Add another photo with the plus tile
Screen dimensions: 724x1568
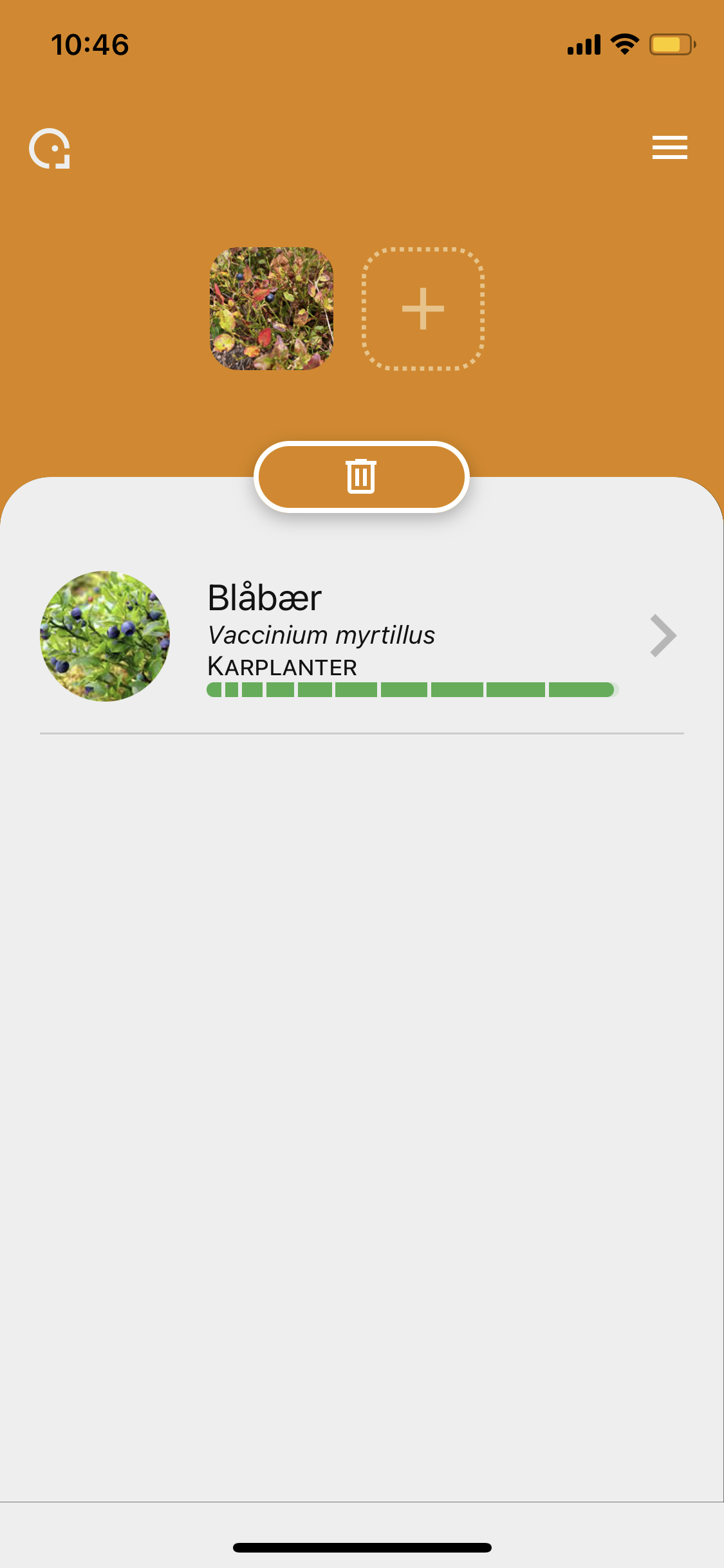coord(423,309)
